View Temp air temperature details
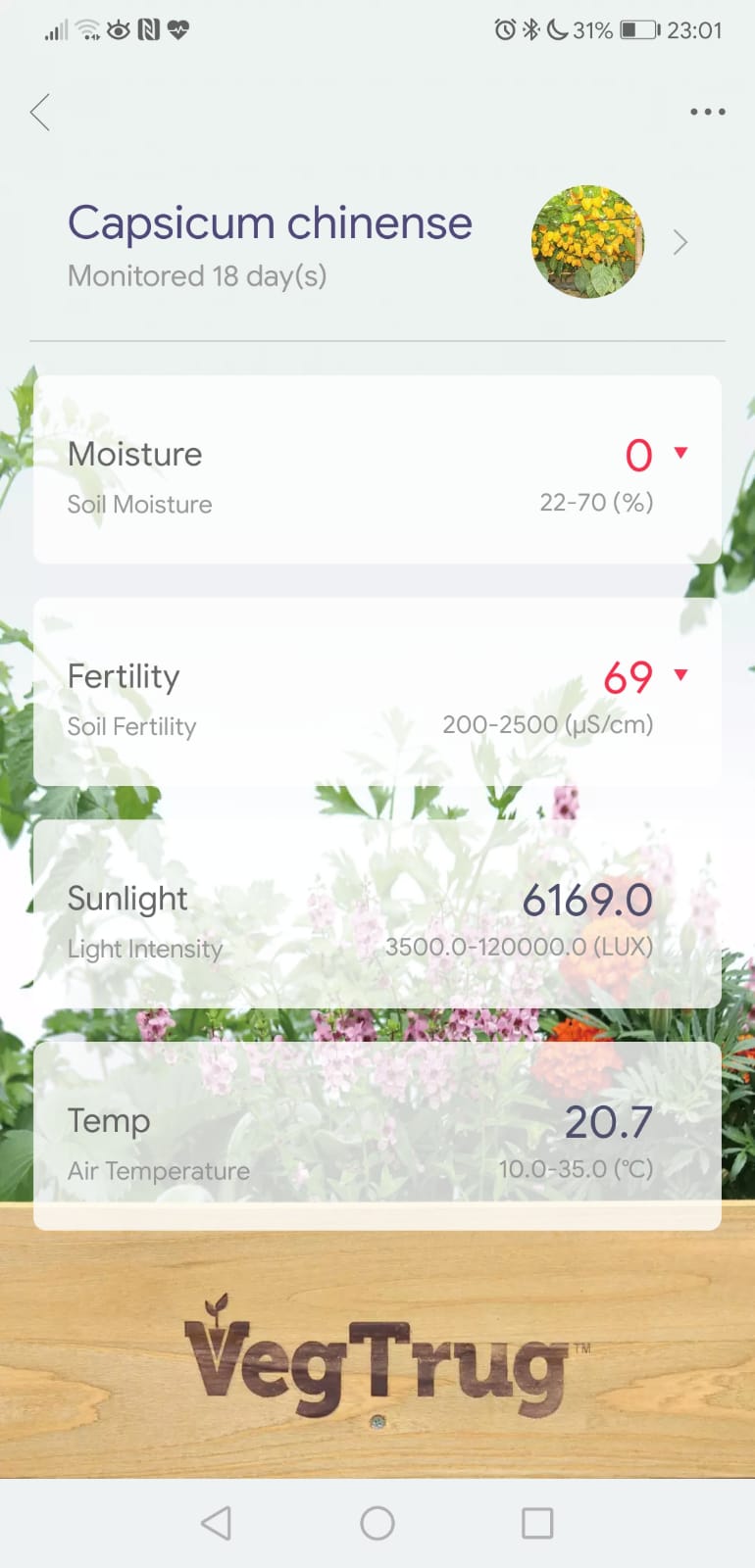 377,1137
